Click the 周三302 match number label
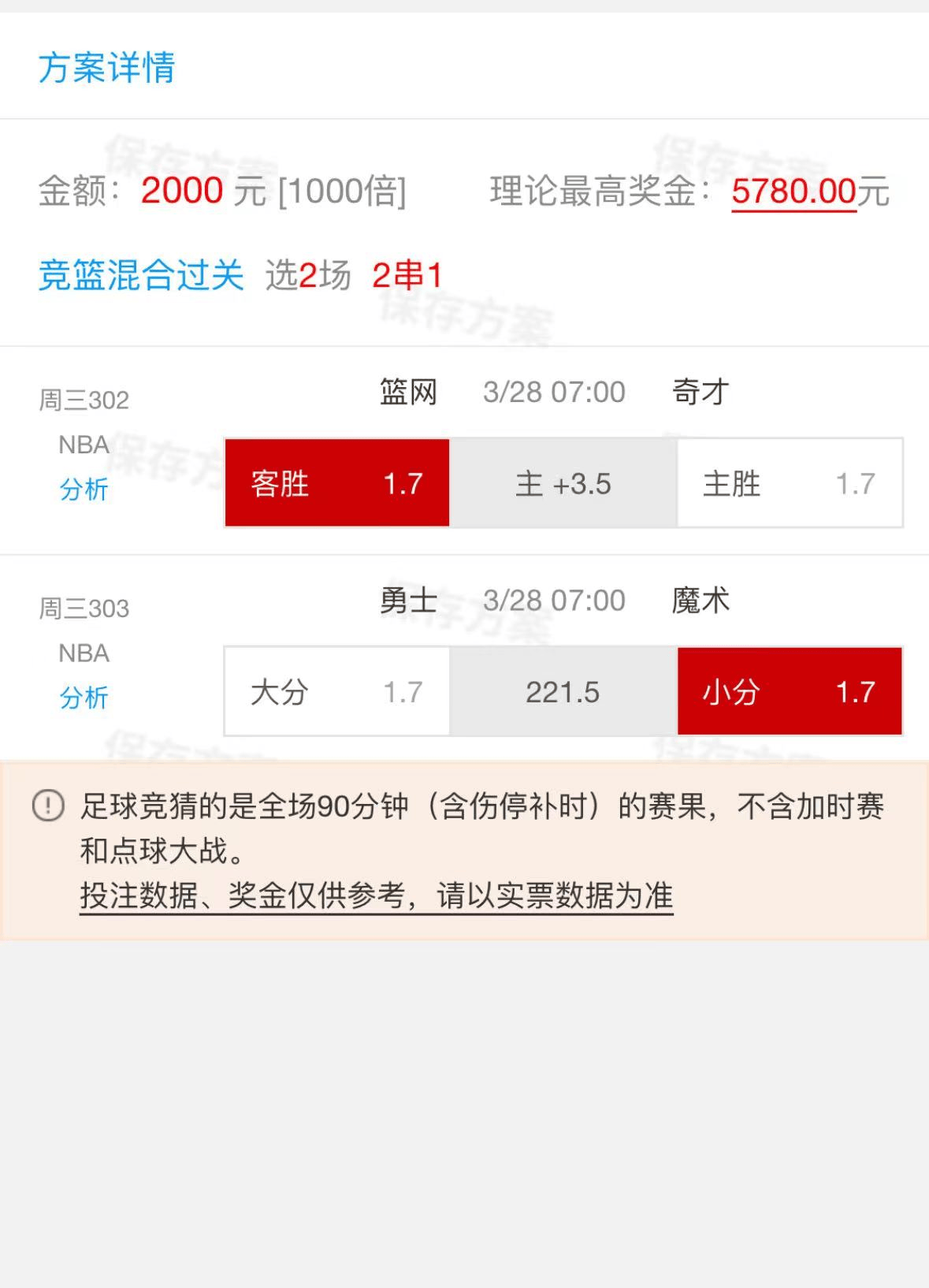929x1288 pixels. click(x=84, y=400)
